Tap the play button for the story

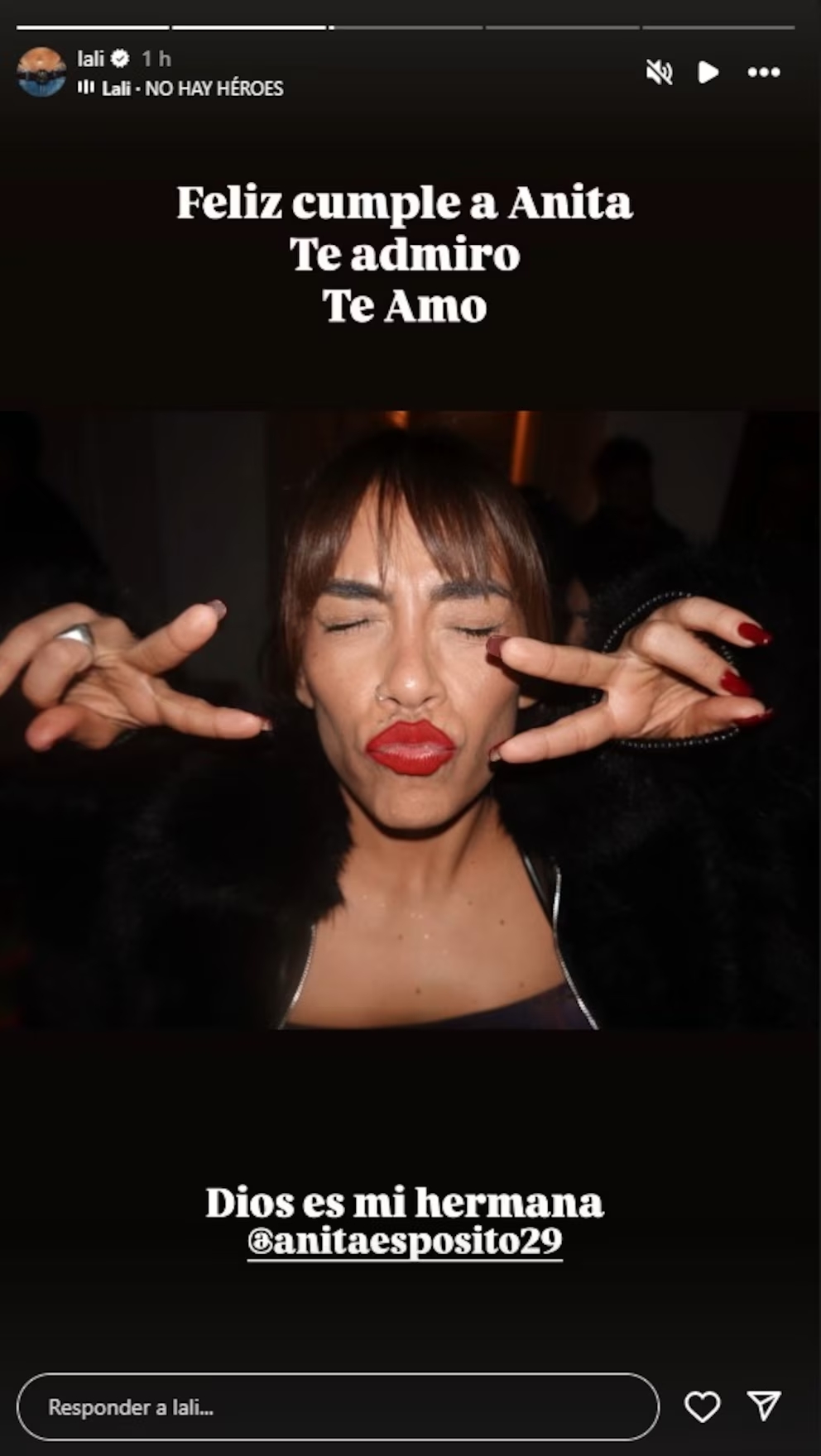pyautogui.click(x=708, y=73)
